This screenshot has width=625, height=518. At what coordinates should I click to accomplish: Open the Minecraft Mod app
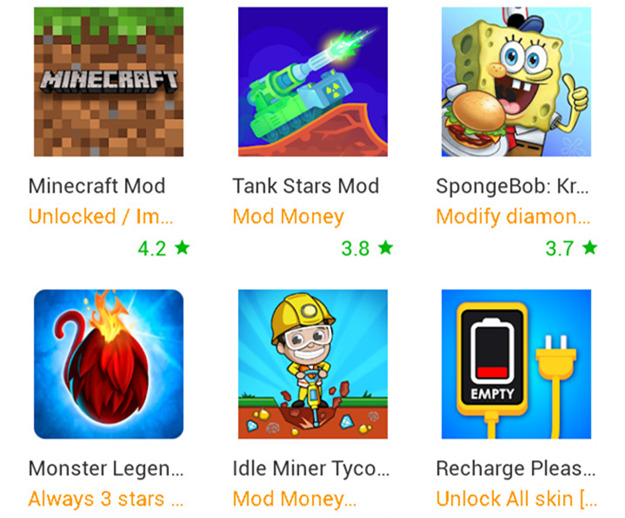tap(108, 82)
